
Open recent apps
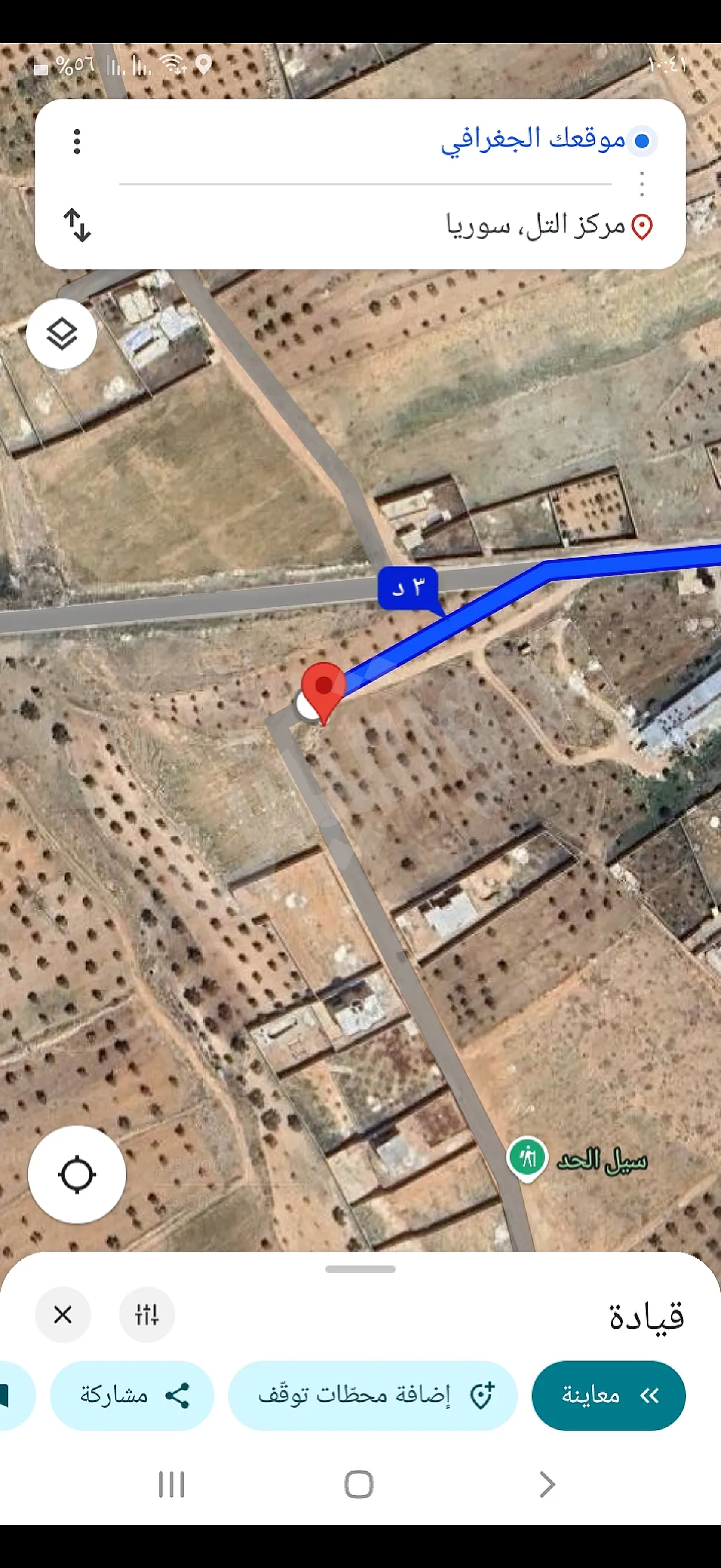click(172, 1484)
